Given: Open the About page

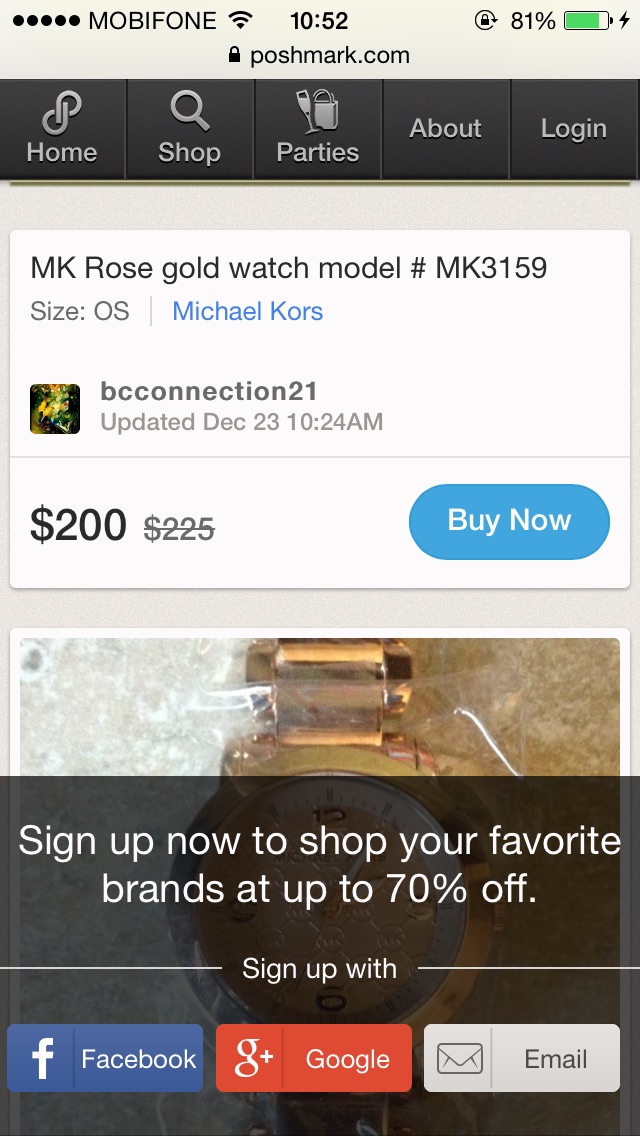Looking at the screenshot, I should [445, 129].
